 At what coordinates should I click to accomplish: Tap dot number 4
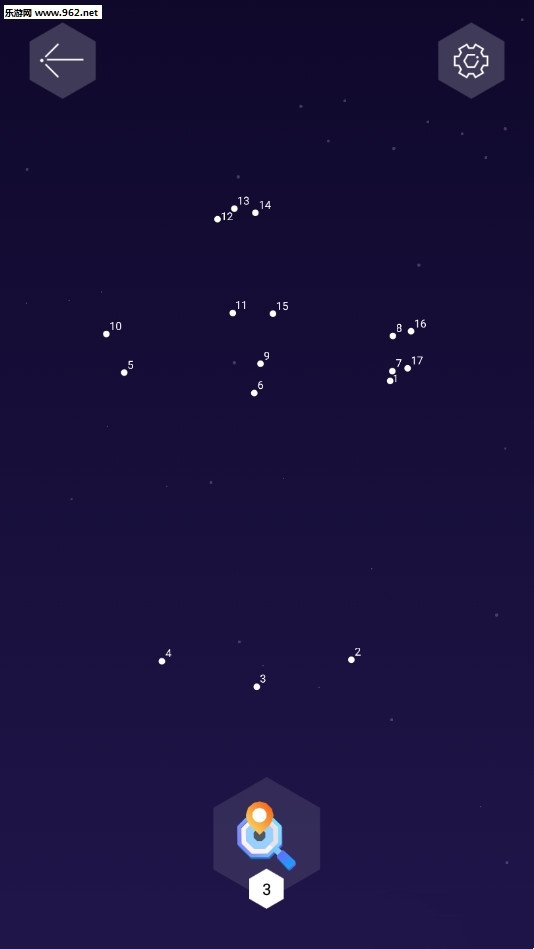[x=162, y=662]
